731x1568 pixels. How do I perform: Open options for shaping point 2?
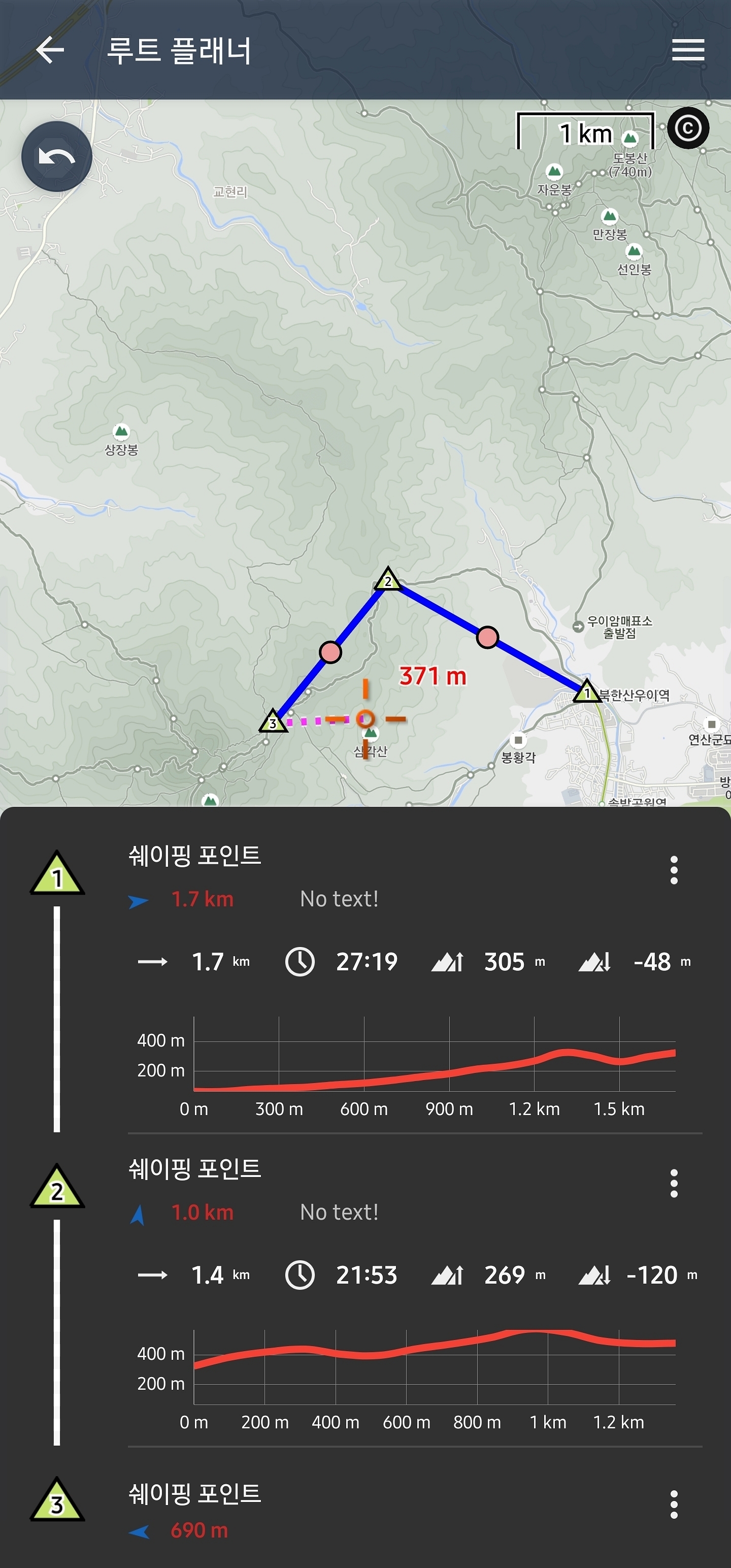coord(674,1183)
